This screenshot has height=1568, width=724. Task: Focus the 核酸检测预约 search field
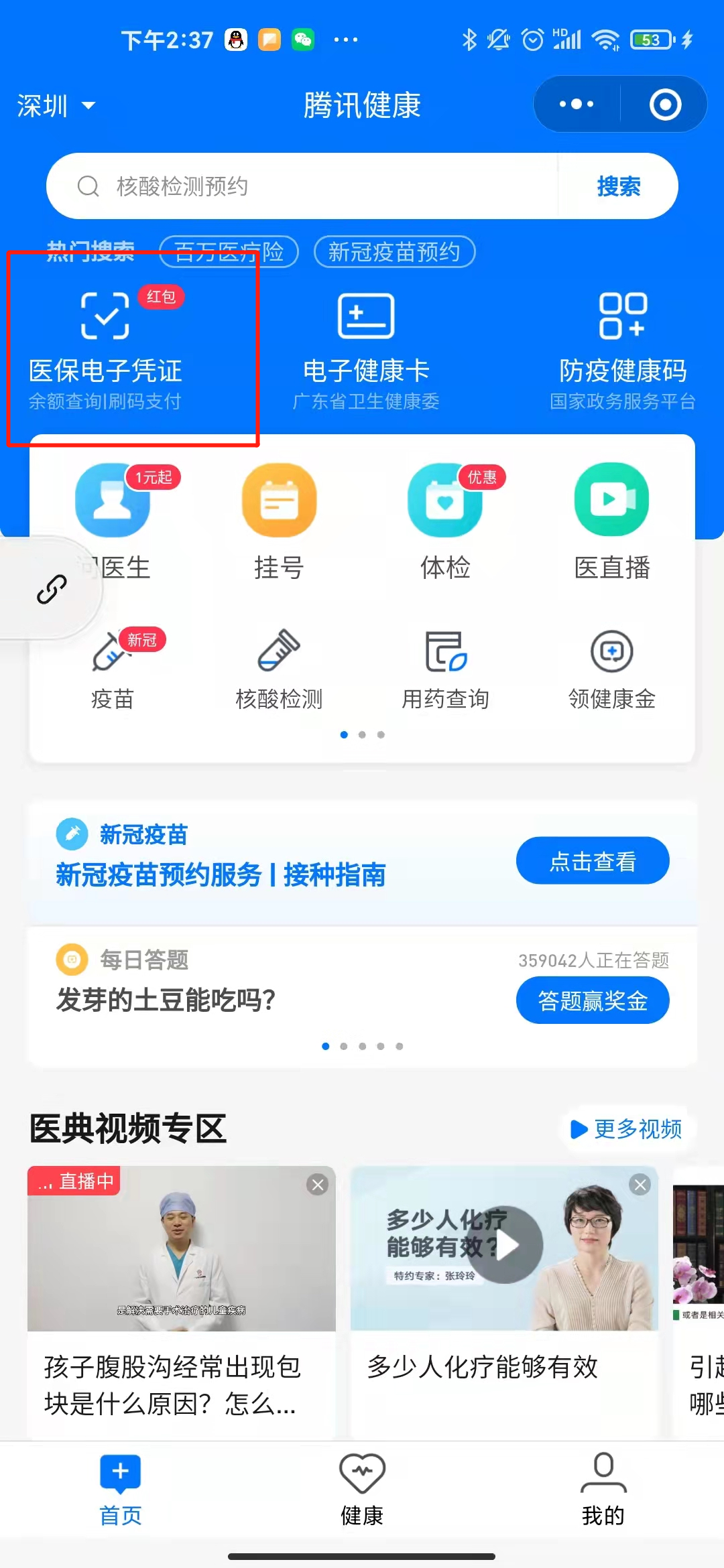pyautogui.click(x=302, y=186)
